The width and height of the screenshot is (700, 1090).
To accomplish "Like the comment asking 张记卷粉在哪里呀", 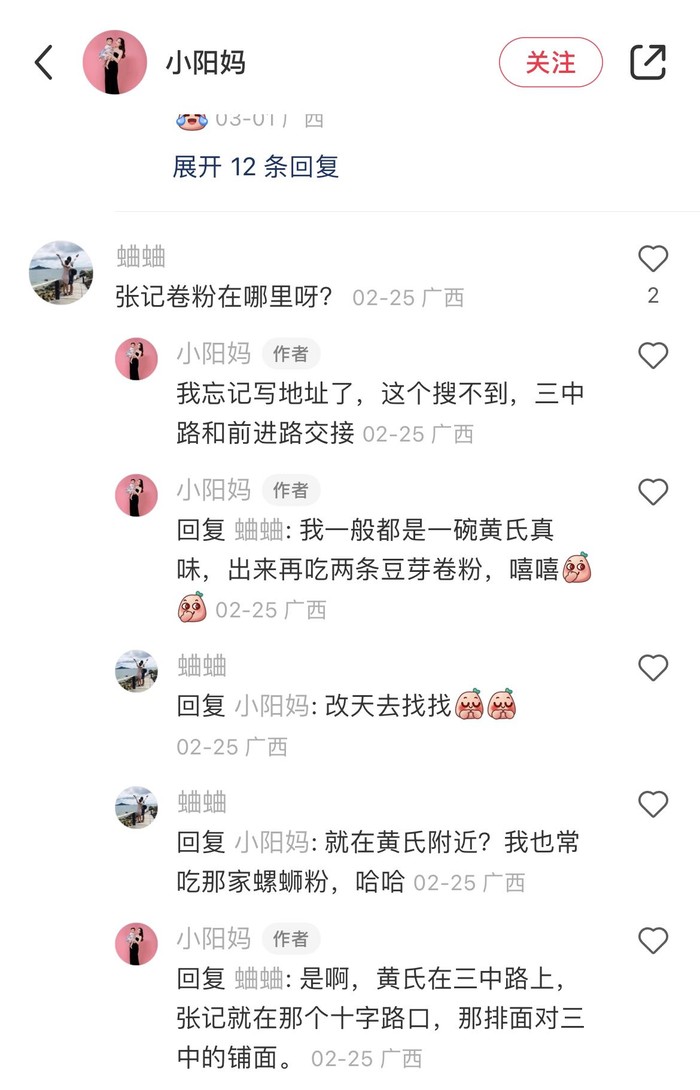I will (x=653, y=260).
